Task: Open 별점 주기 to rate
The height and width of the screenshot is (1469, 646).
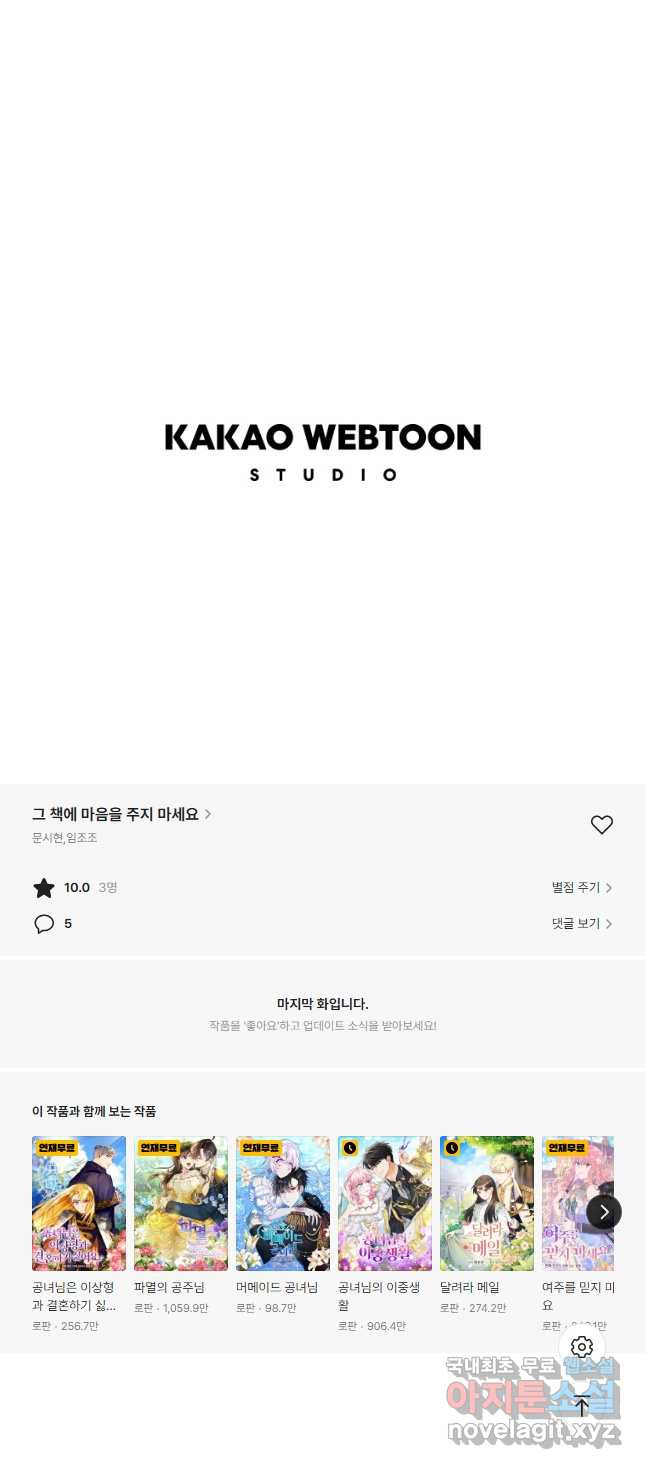Action: pyautogui.click(x=582, y=887)
